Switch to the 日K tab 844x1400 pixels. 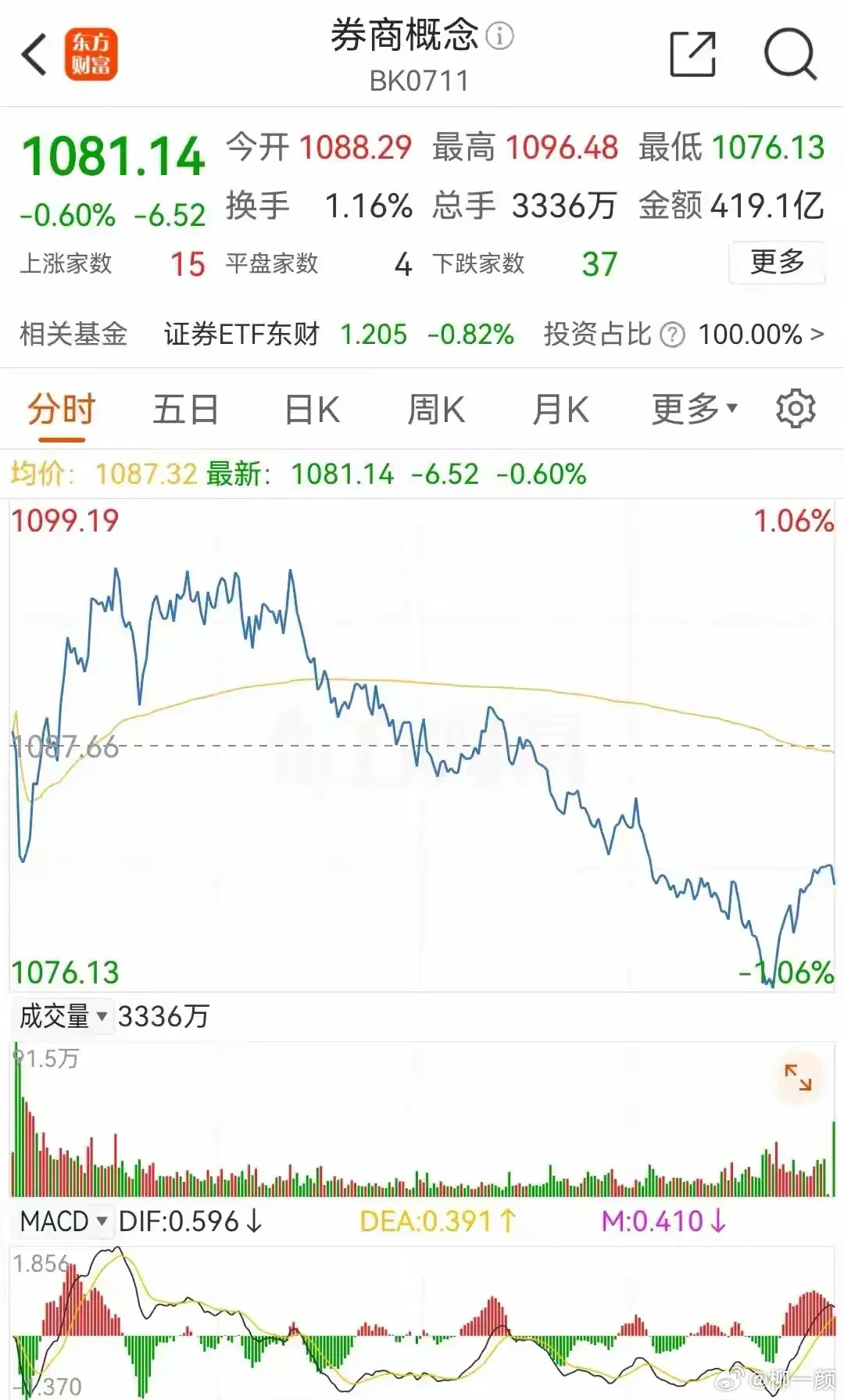(x=312, y=410)
